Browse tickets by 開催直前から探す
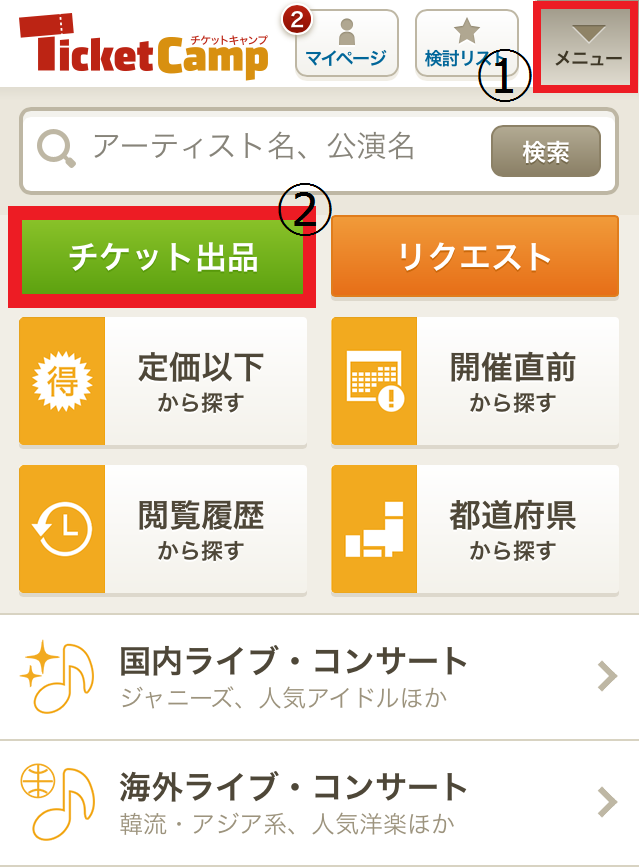This screenshot has height=867, width=639. [475, 381]
